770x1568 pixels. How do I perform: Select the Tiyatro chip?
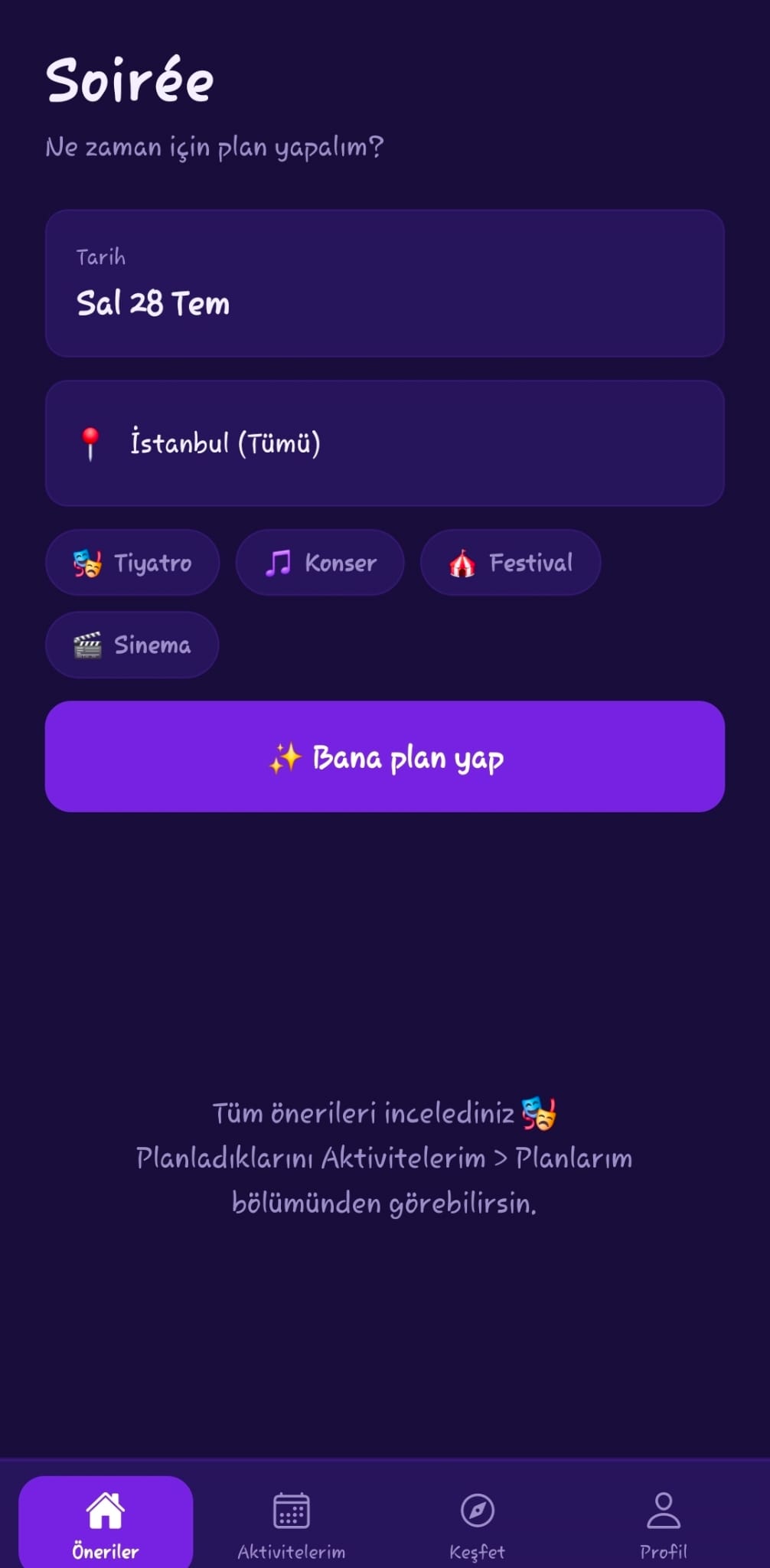132,563
